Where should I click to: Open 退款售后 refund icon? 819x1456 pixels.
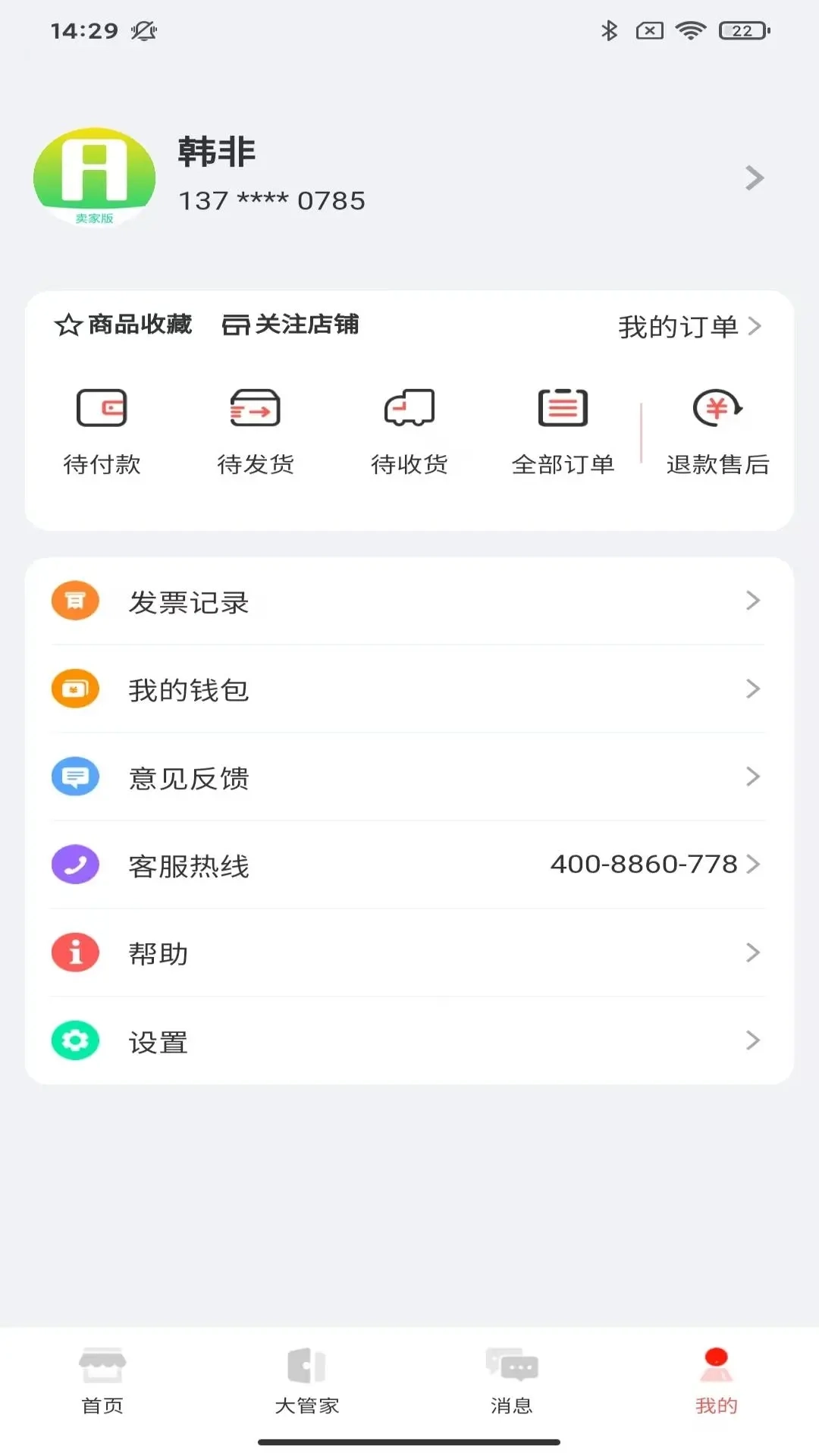717,407
